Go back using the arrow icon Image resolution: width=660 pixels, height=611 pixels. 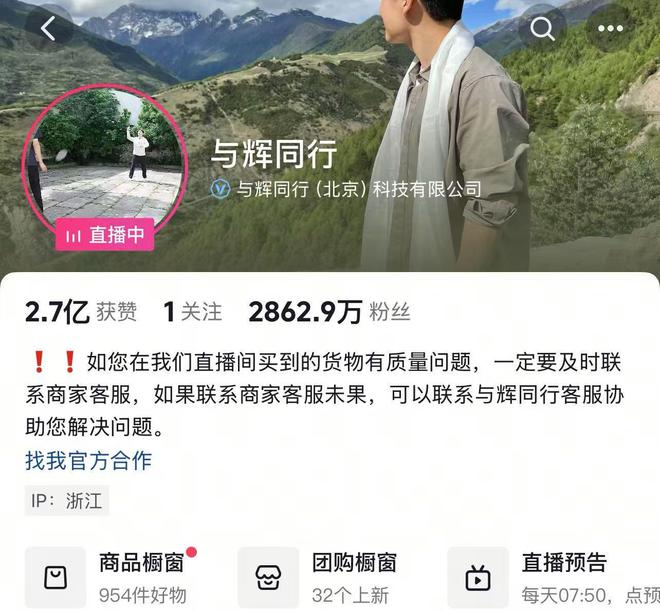click(x=49, y=29)
